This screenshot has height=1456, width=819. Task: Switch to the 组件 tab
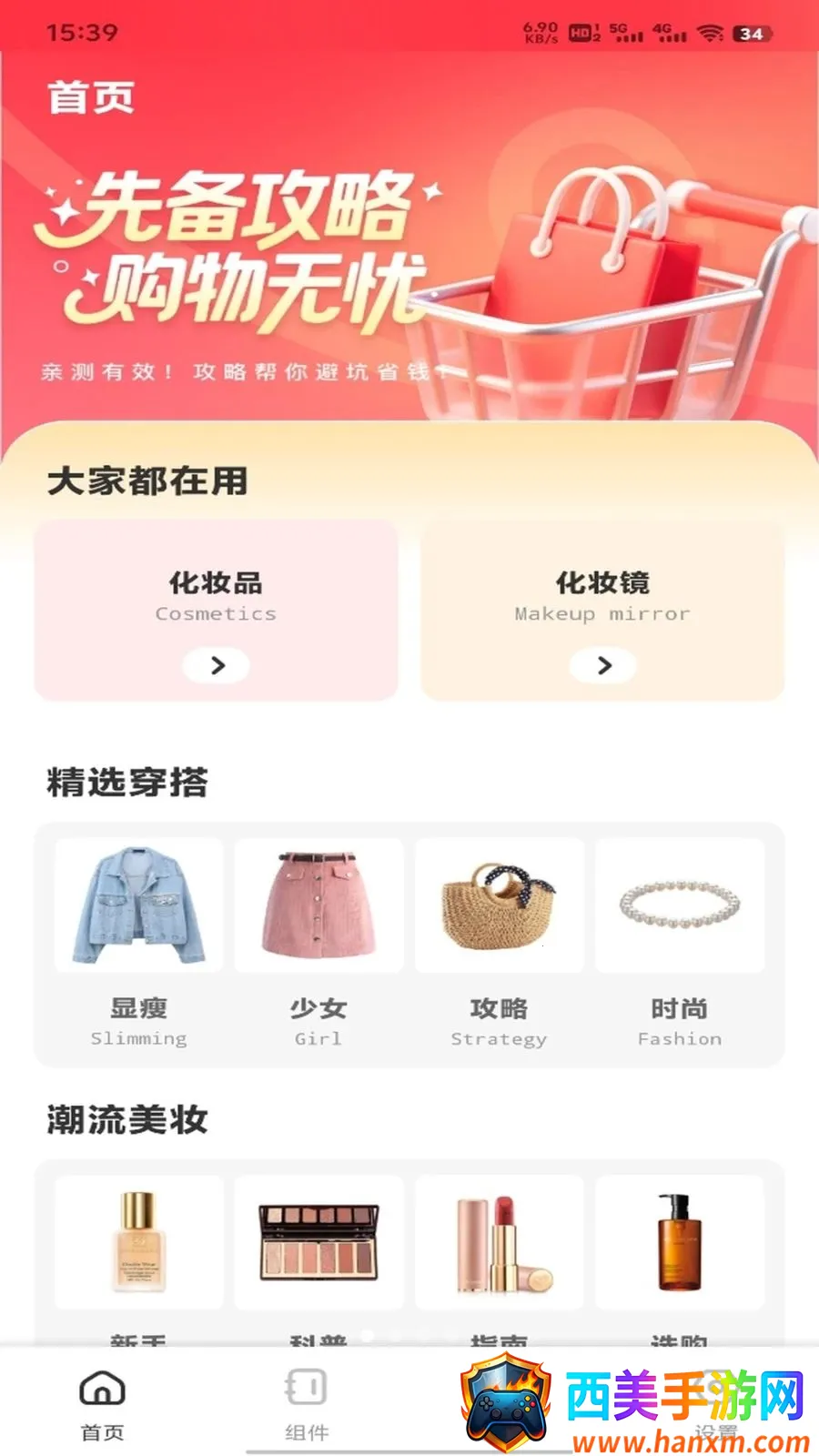pyautogui.click(x=307, y=1405)
